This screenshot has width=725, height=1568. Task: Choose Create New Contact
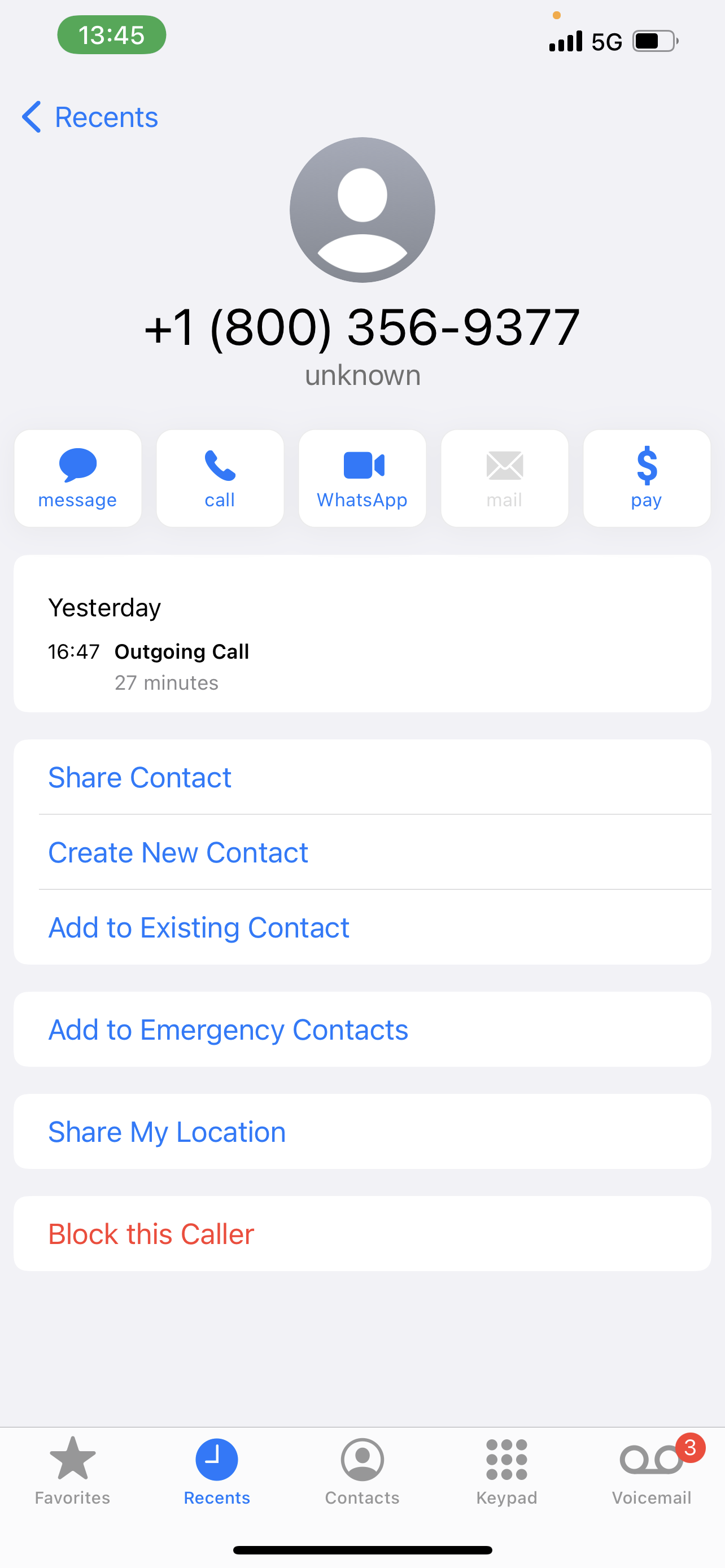click(x=178, y=852)
